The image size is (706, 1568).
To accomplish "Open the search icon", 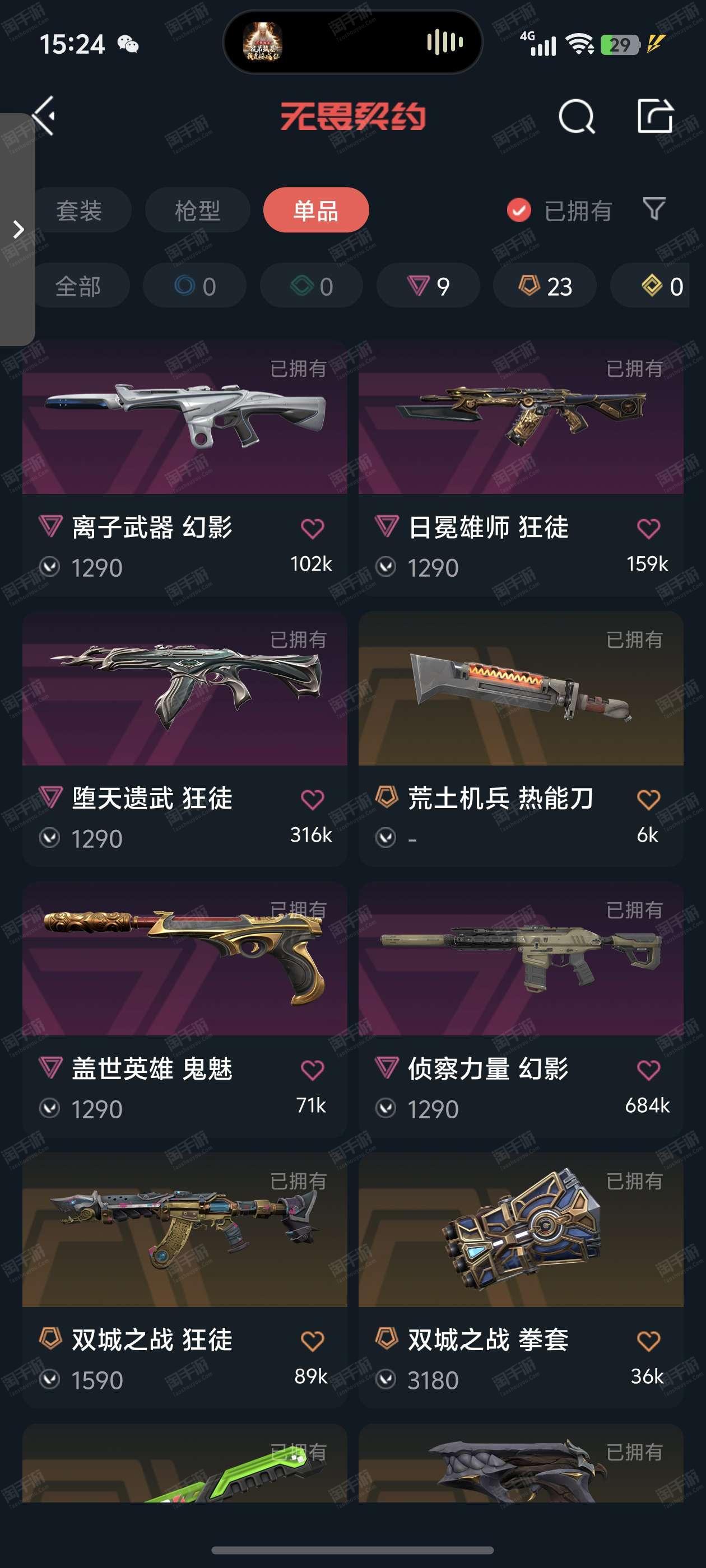I will click(x=576, y=116).
